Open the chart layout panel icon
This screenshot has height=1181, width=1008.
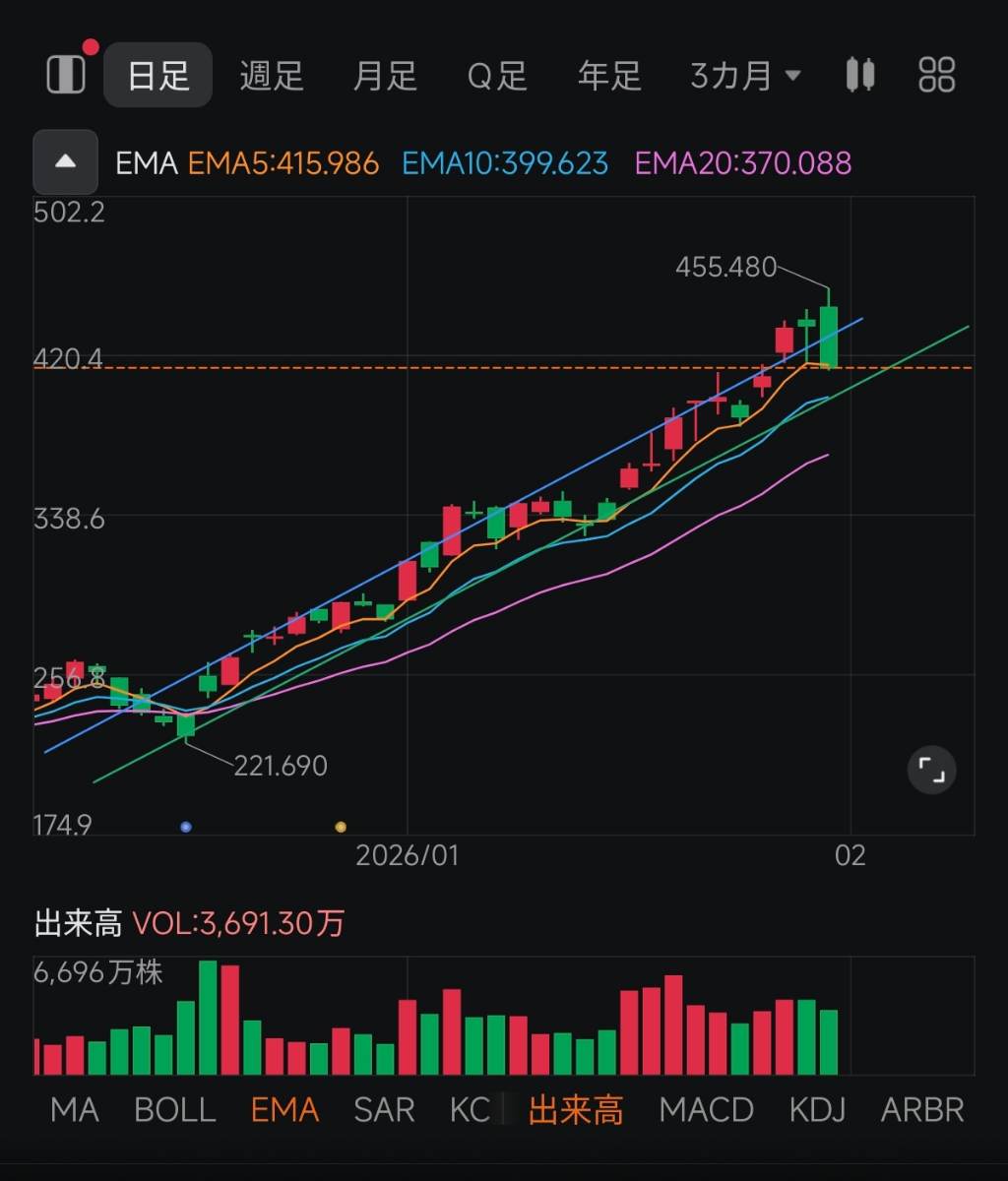[x=66, y=75]
